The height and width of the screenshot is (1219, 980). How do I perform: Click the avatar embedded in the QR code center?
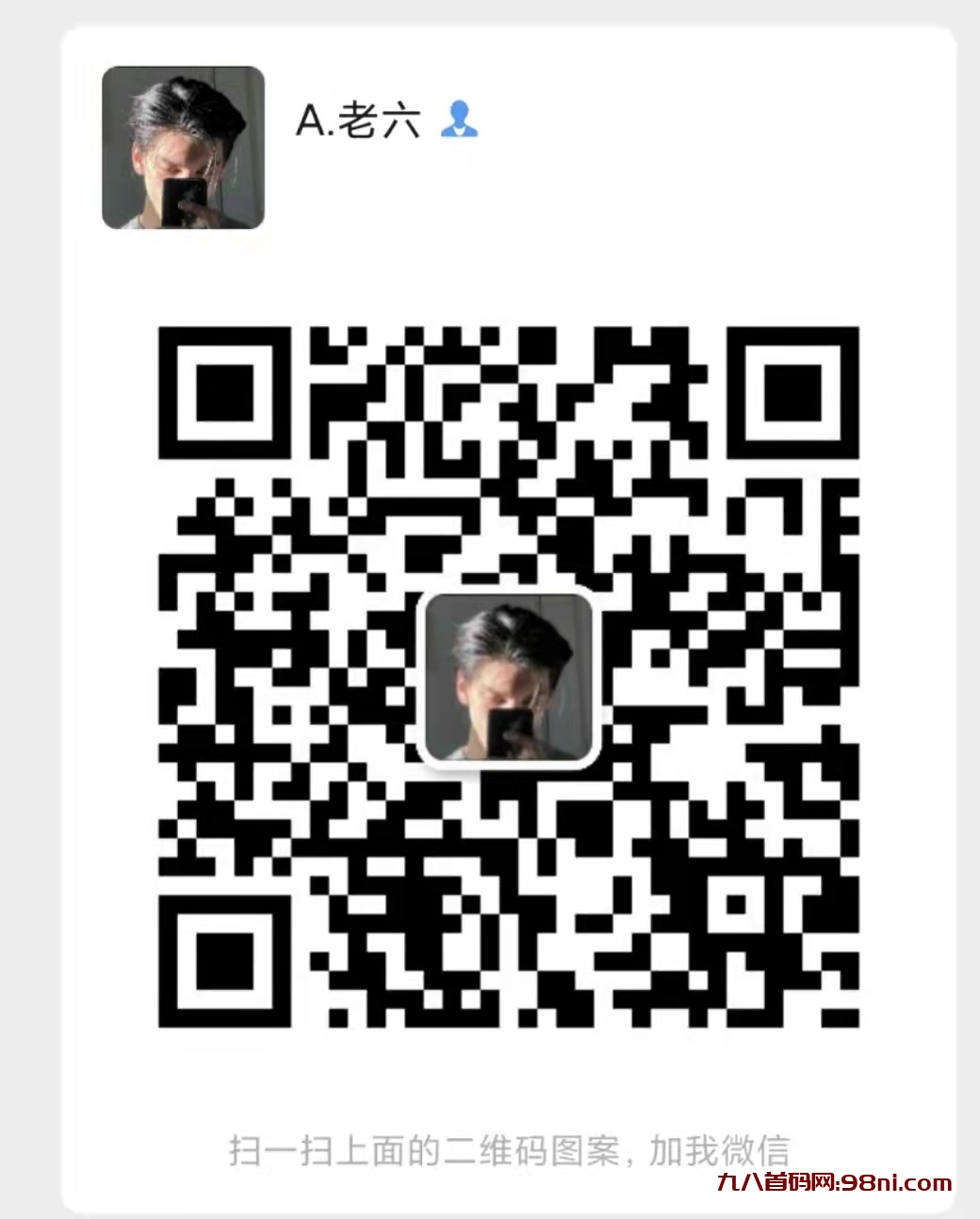[x=513, y=677]
